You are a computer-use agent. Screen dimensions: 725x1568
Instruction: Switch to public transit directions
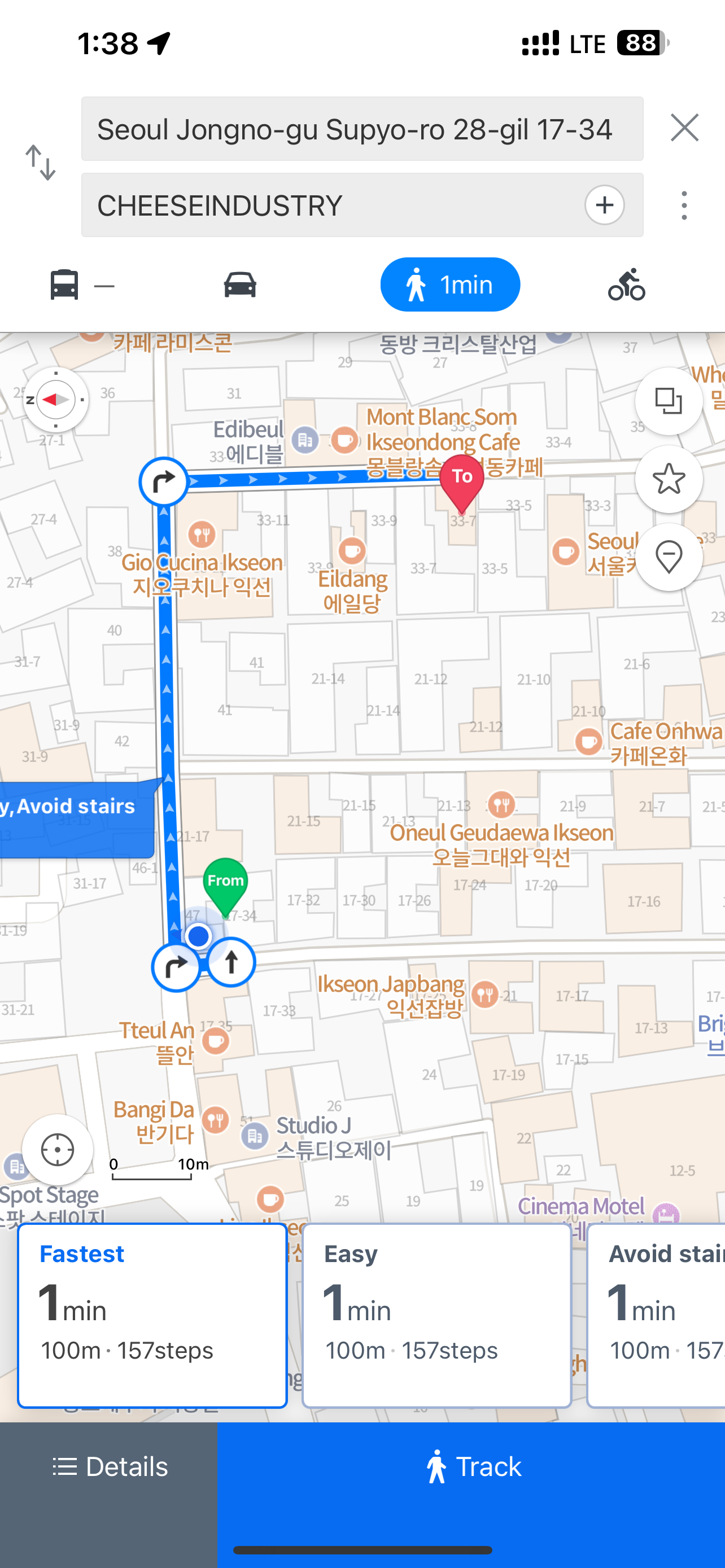point(81,285)
